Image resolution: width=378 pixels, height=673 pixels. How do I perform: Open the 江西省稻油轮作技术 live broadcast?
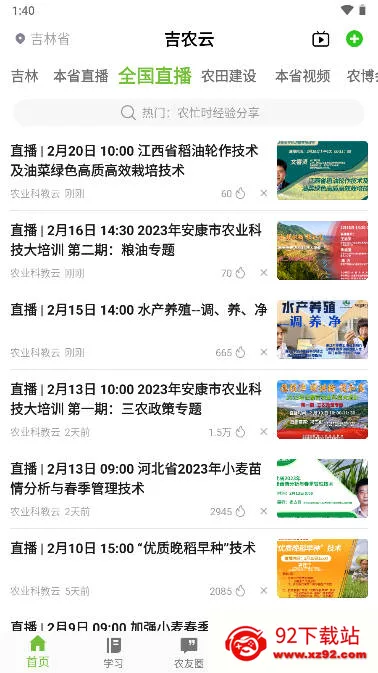(189, 170)
